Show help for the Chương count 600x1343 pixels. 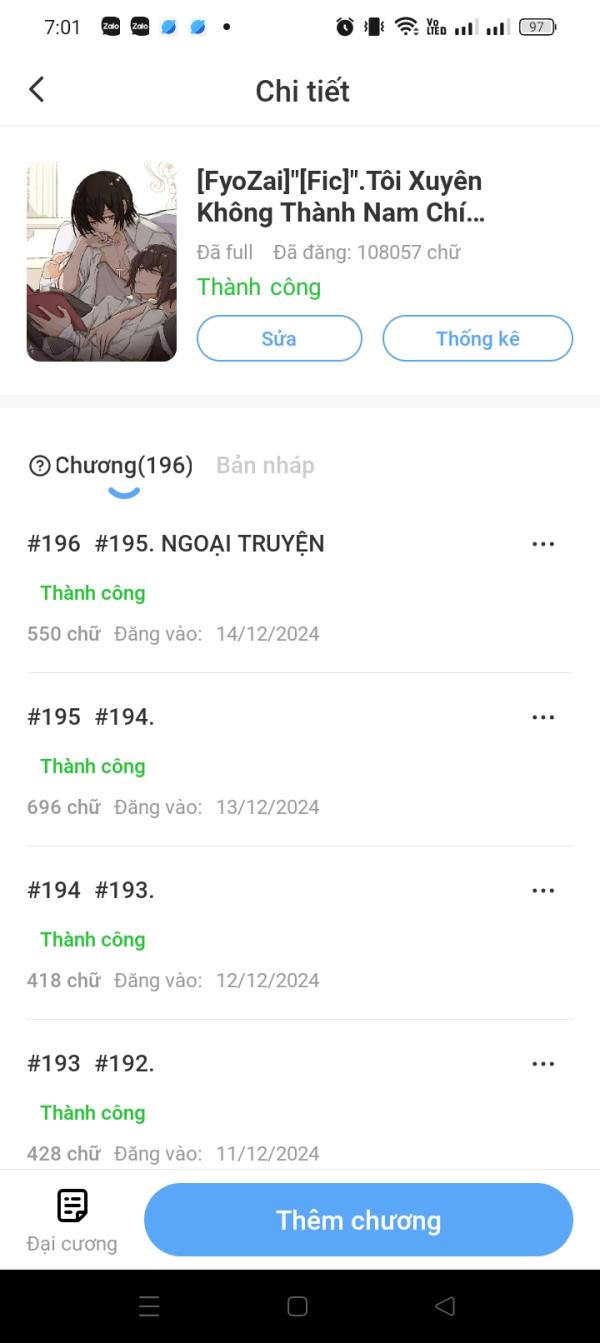(x=40, y=466)
